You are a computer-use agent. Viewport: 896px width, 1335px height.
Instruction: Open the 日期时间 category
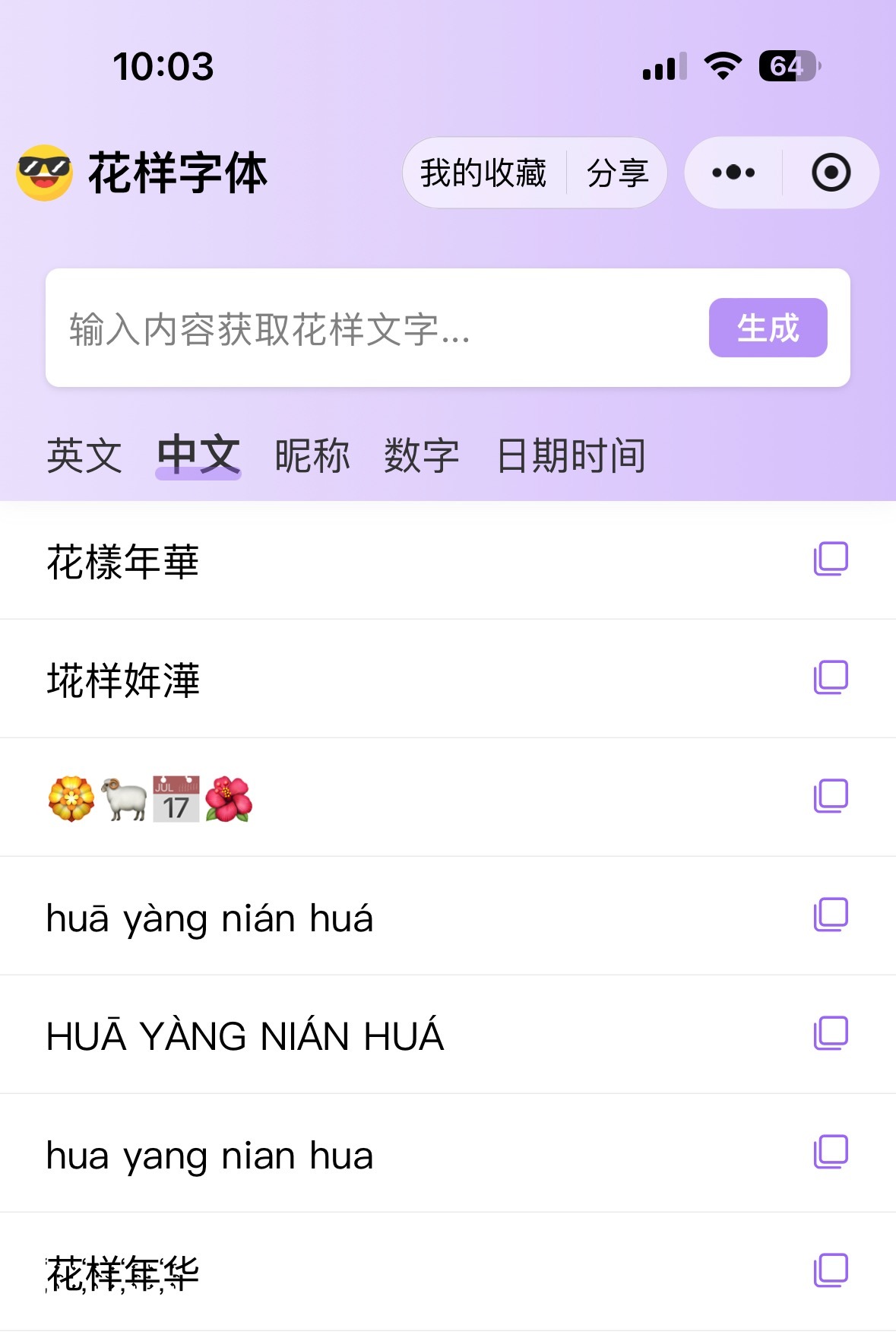[569, 454]
